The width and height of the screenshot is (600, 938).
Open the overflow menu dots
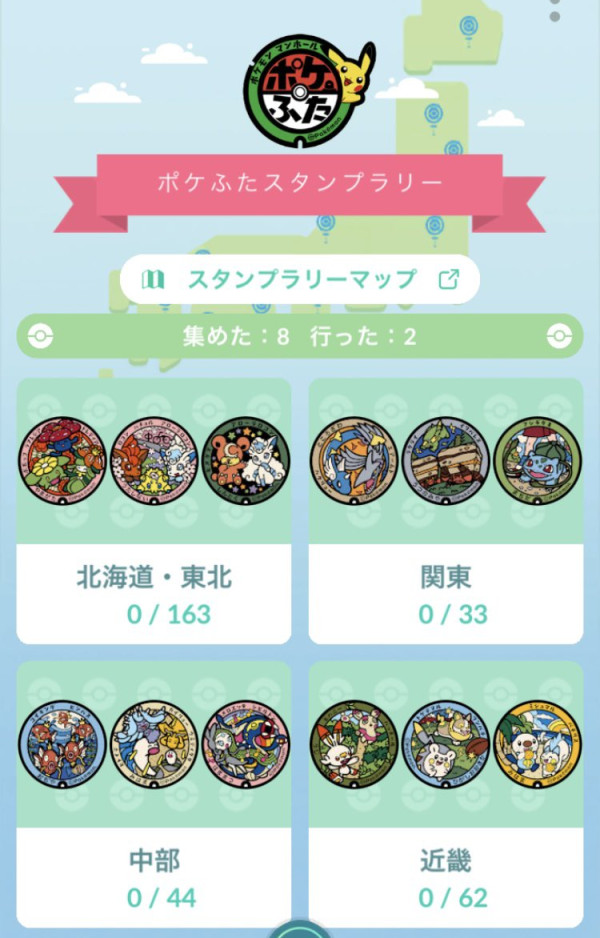pyautogui.click(x=556, y=10)
